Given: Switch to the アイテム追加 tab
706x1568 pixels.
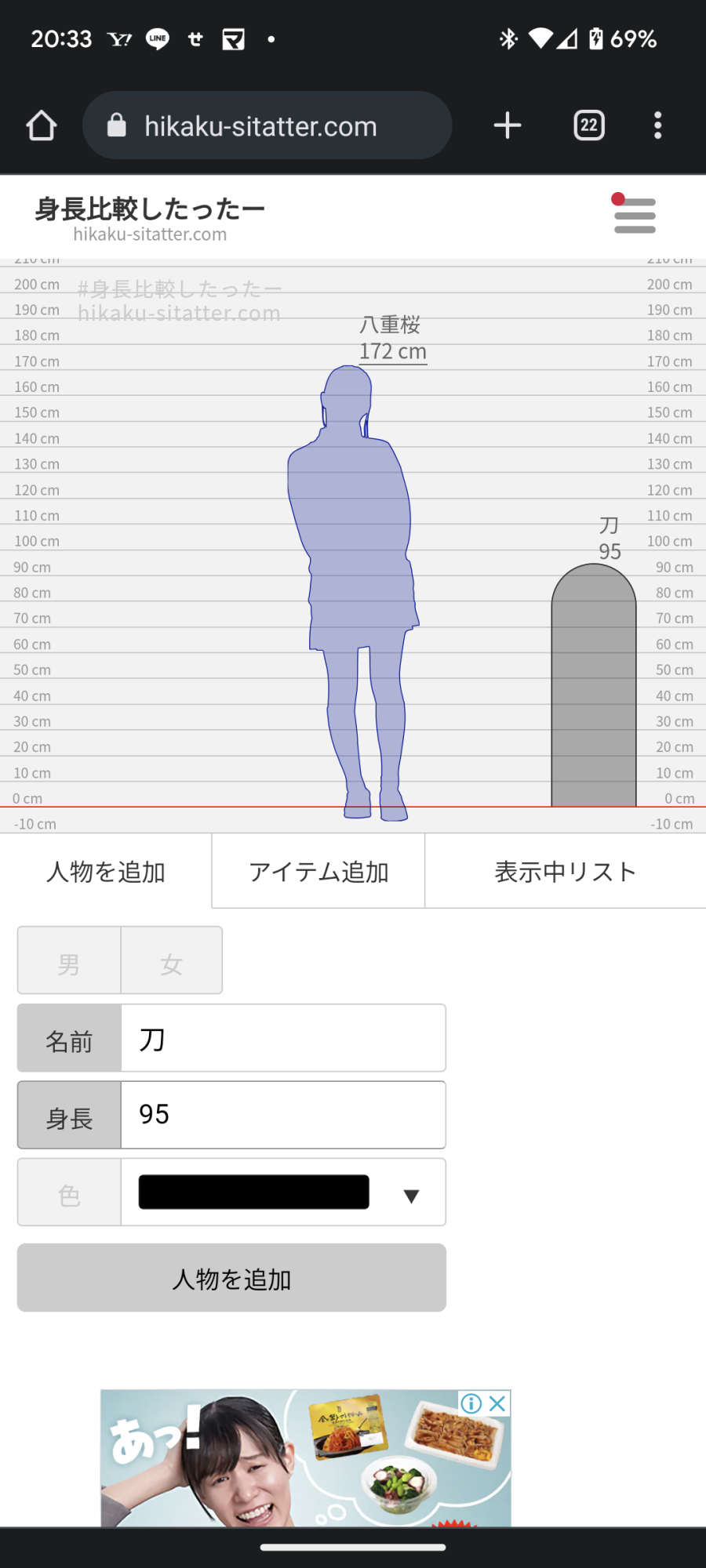Looking at the screenshot, I should point(318,872).
